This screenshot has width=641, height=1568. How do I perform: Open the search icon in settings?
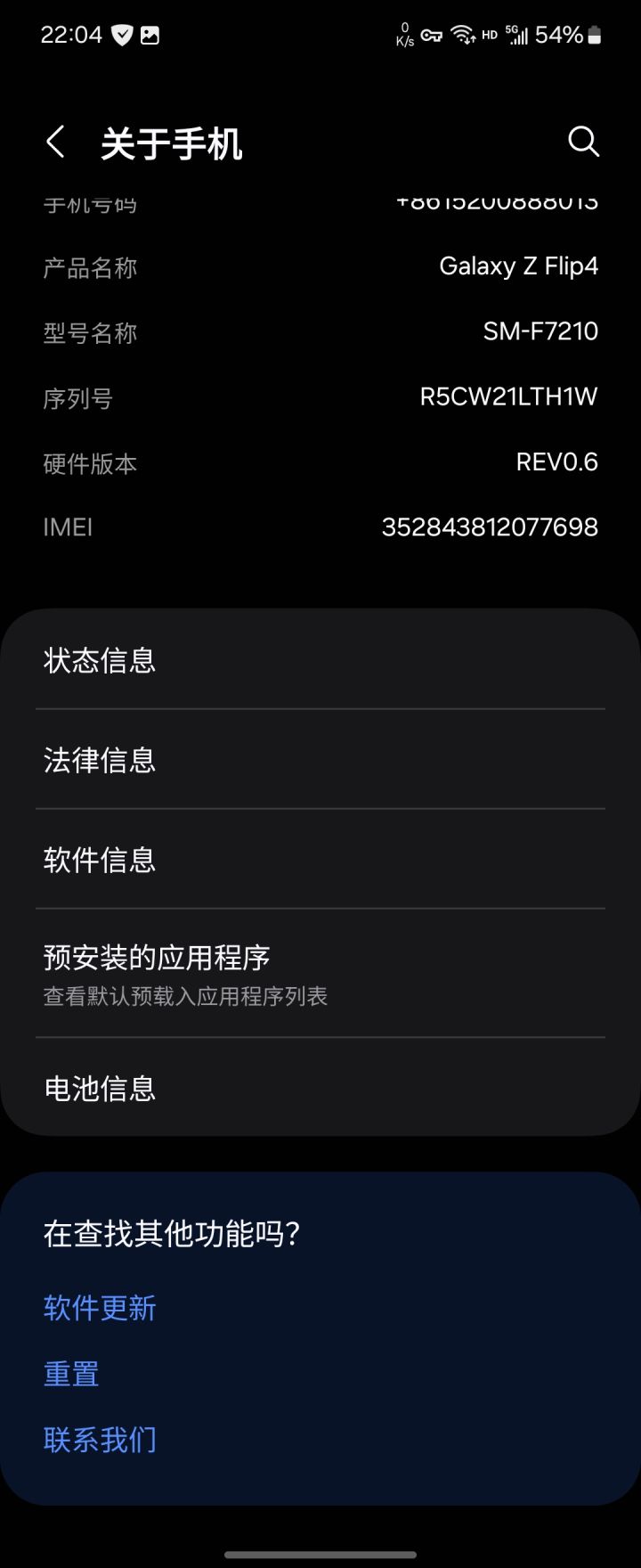[583, 142]
